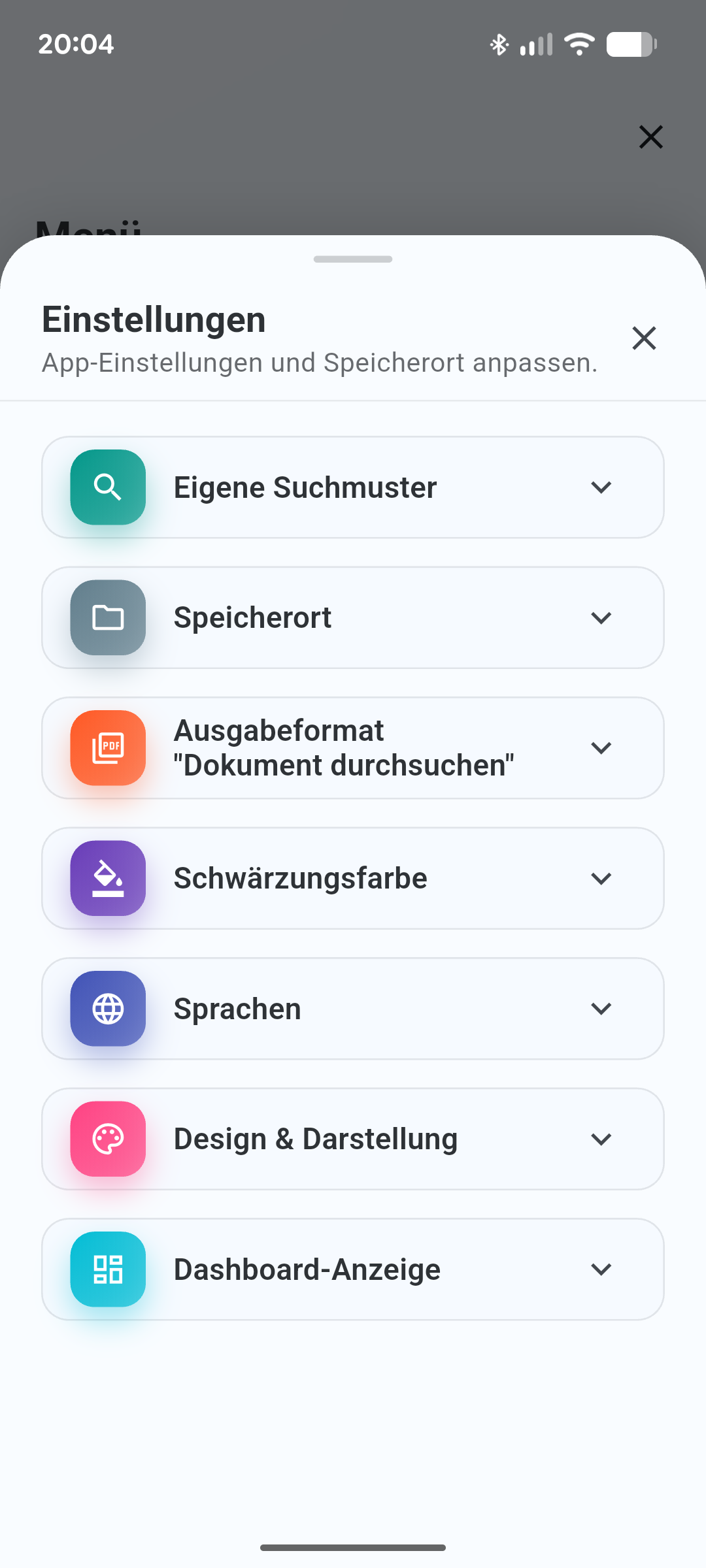Close the dimmed Menü overlay

[x=650, y=137]
